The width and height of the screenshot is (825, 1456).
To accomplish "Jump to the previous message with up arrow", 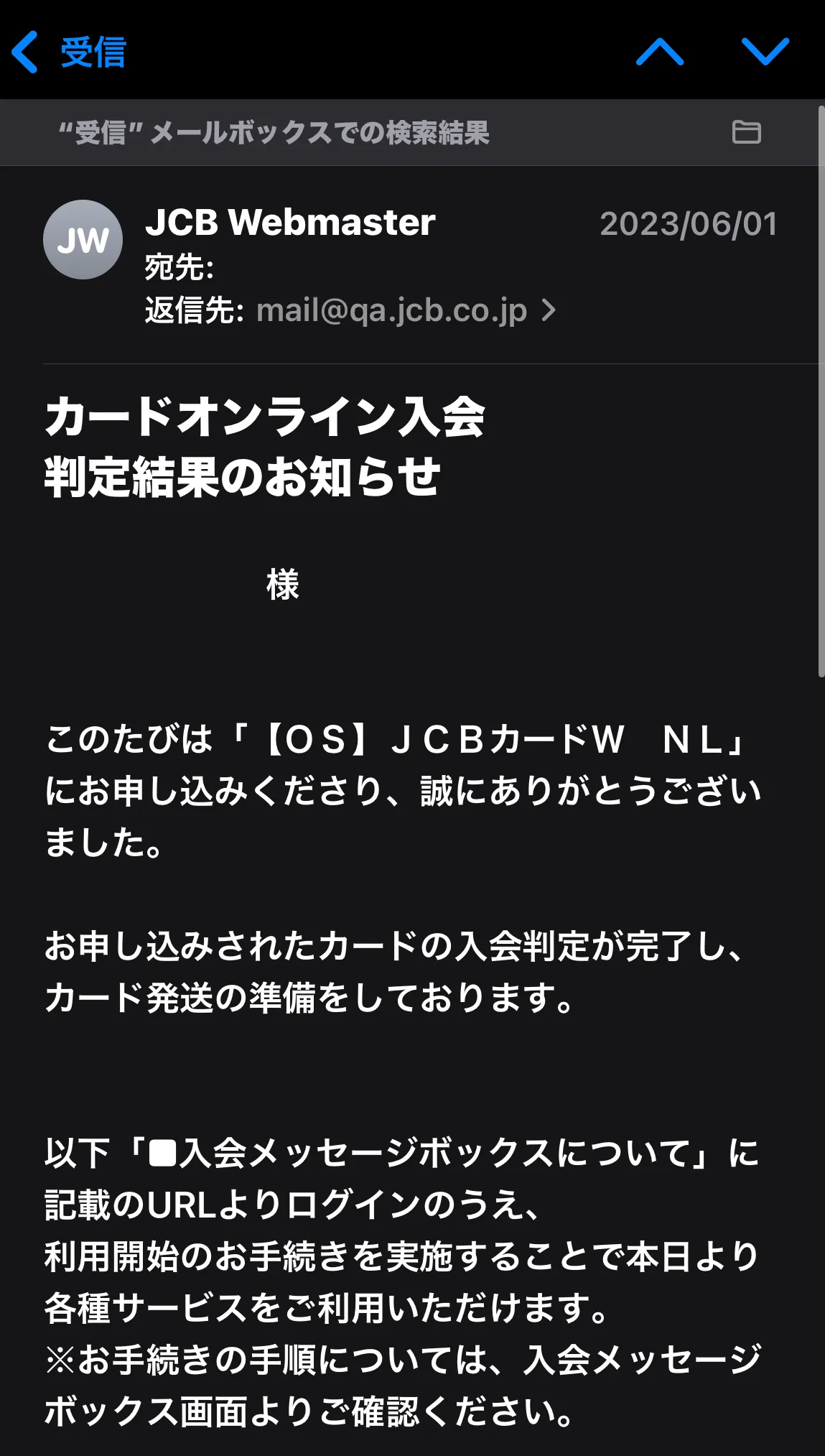I will click(659, 52).
